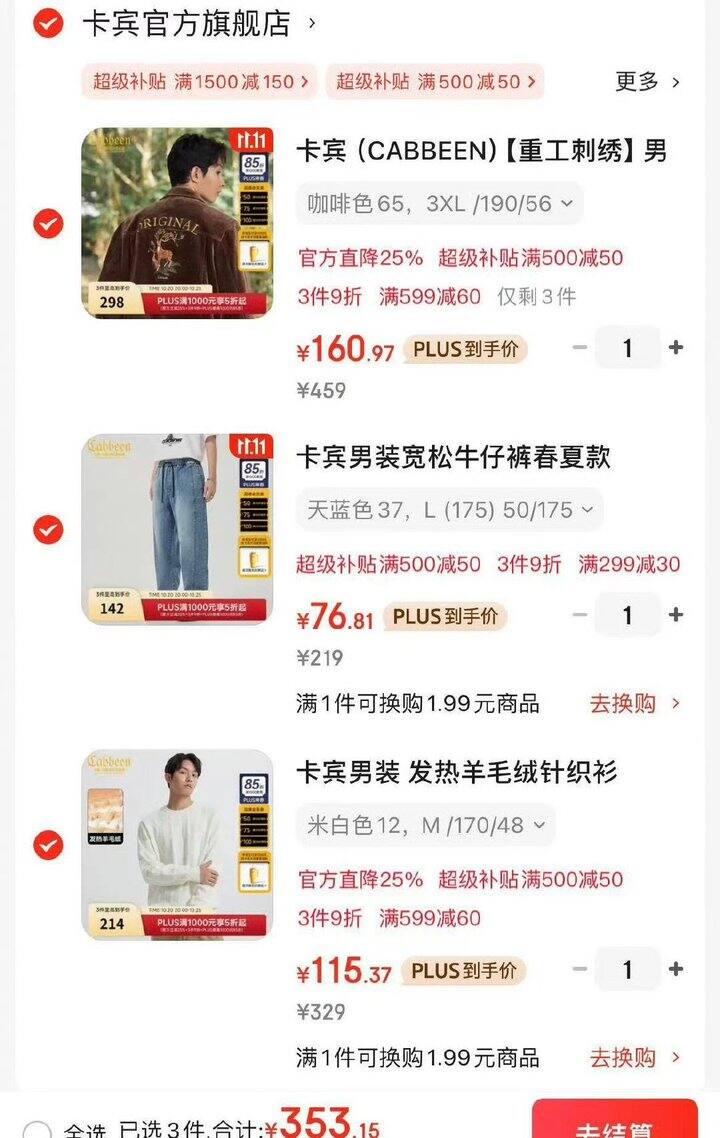Decrease quantity of the 重工刺绣 jacket
Viewport: 720px width, 1138px height.
[580, 348]
